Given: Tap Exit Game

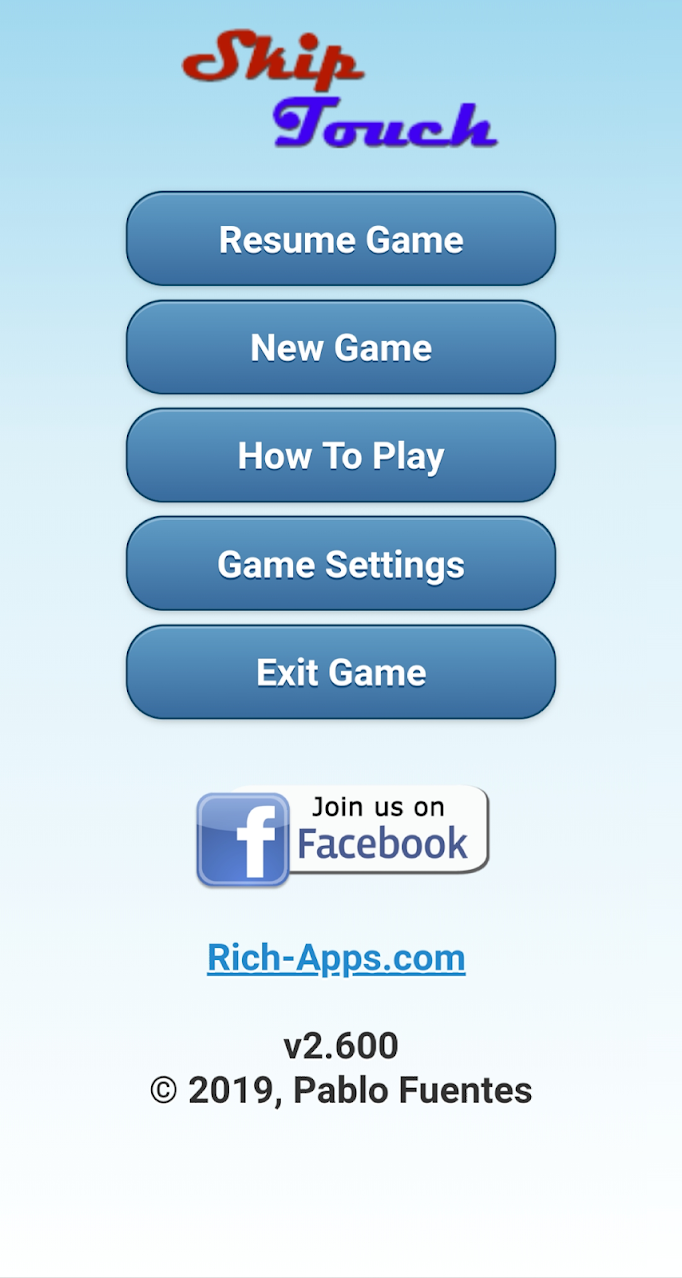Looking at the screenshot, I should [341, 672].
